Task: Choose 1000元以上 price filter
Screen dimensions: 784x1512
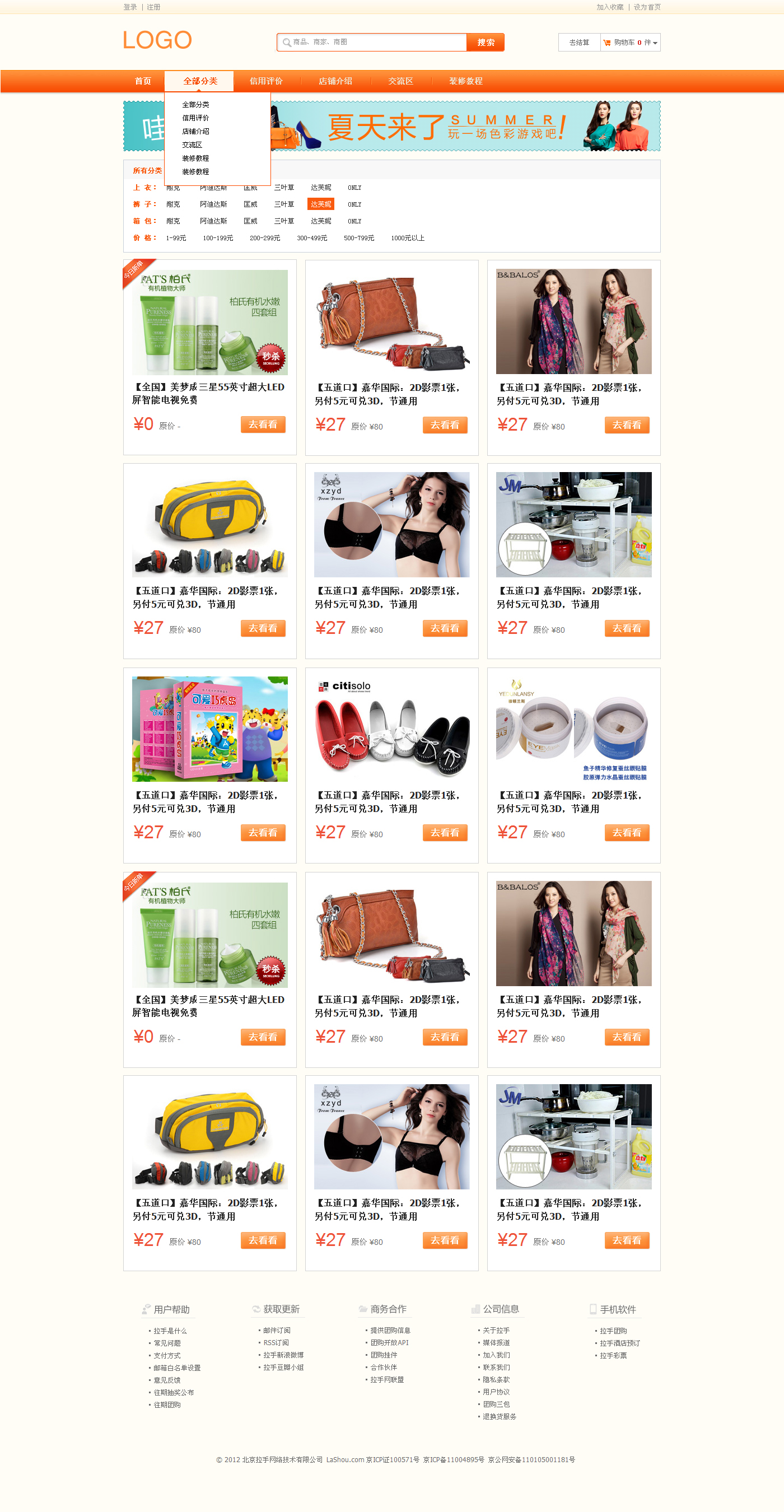Action: pos(408,239)
